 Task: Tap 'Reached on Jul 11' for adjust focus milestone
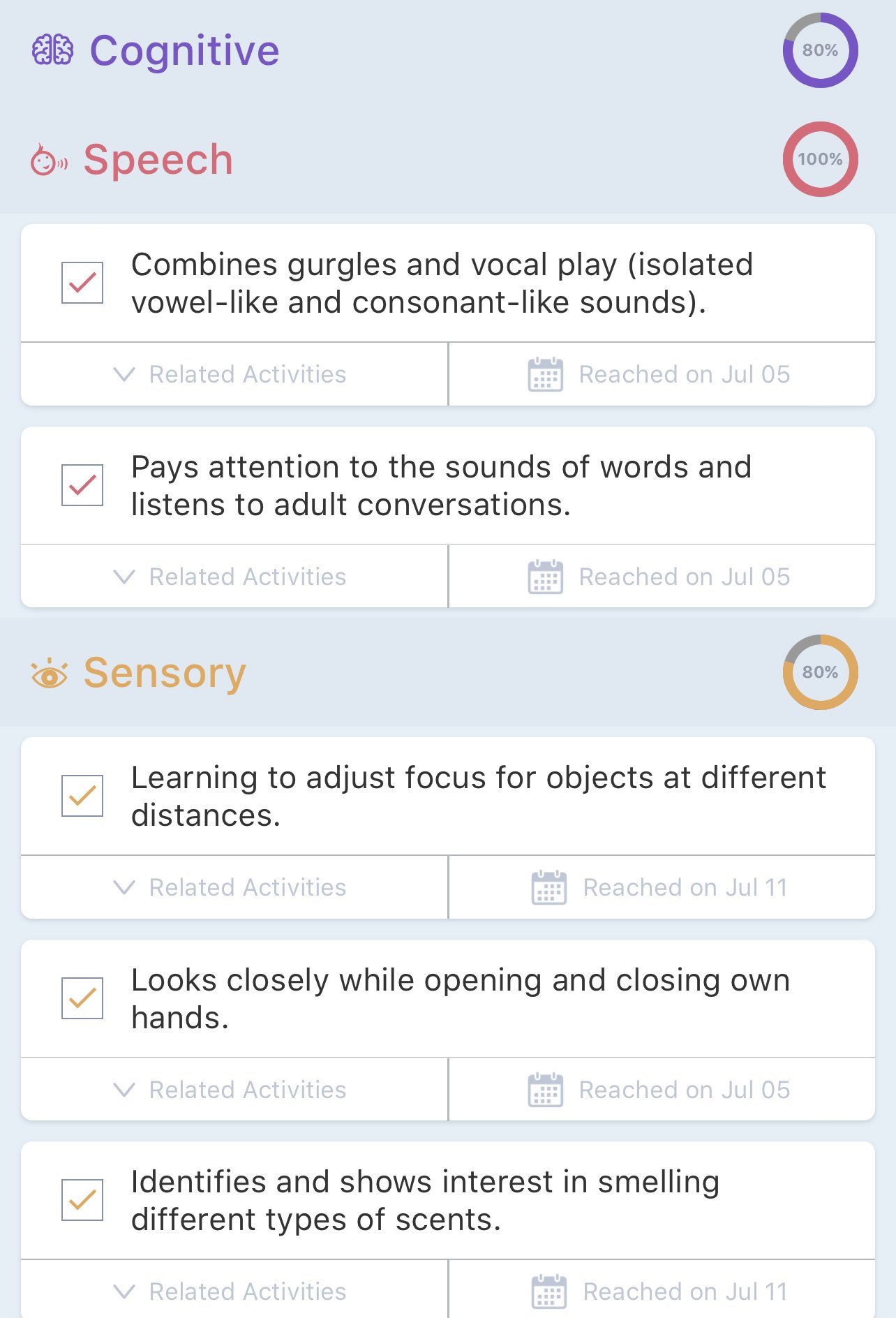(x=662, y=887)
